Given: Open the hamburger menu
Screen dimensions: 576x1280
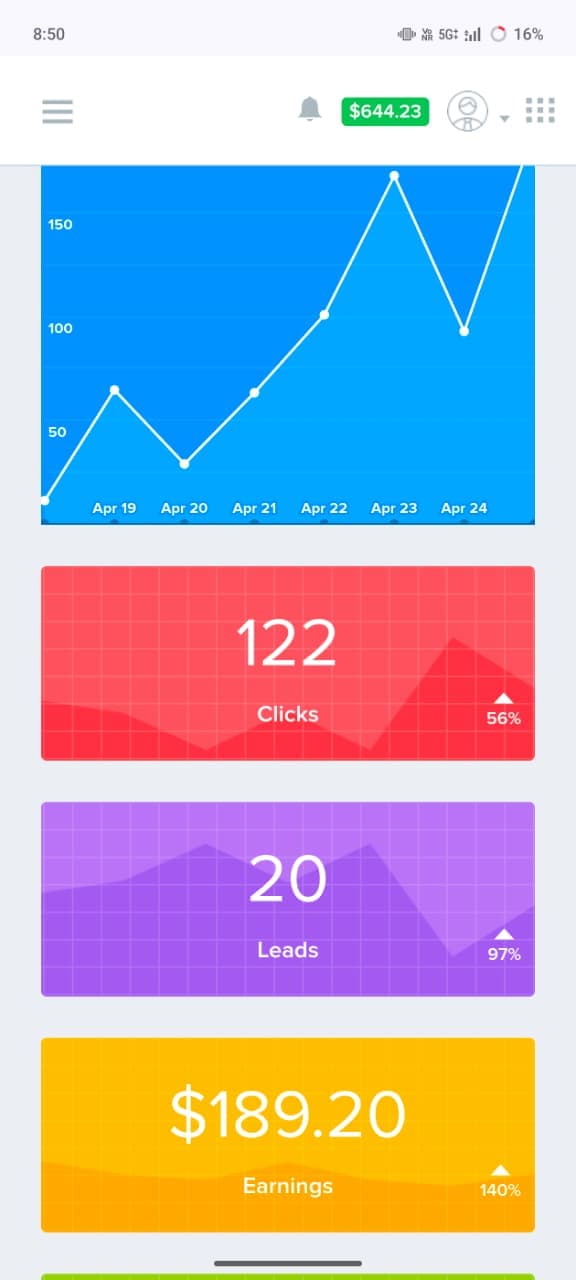Looking at the screenshot, I should pyautogui.click(x=58, y=111).
